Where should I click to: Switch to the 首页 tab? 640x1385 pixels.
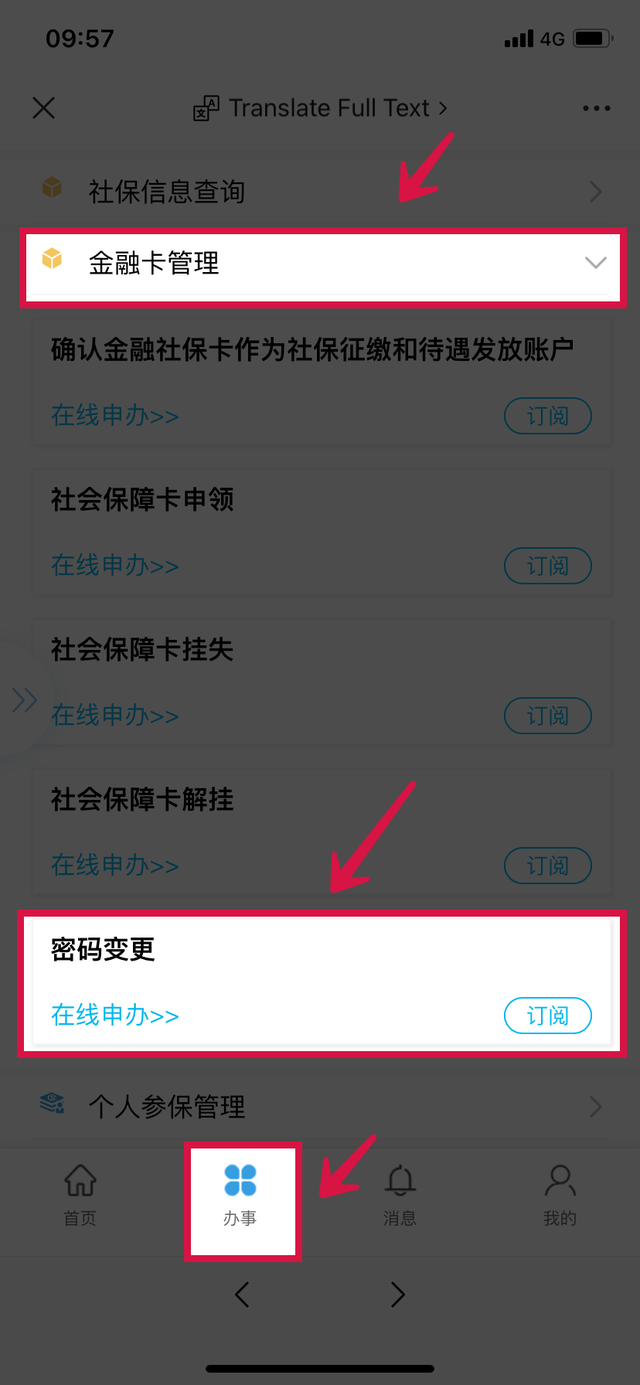click(80, 1195)
